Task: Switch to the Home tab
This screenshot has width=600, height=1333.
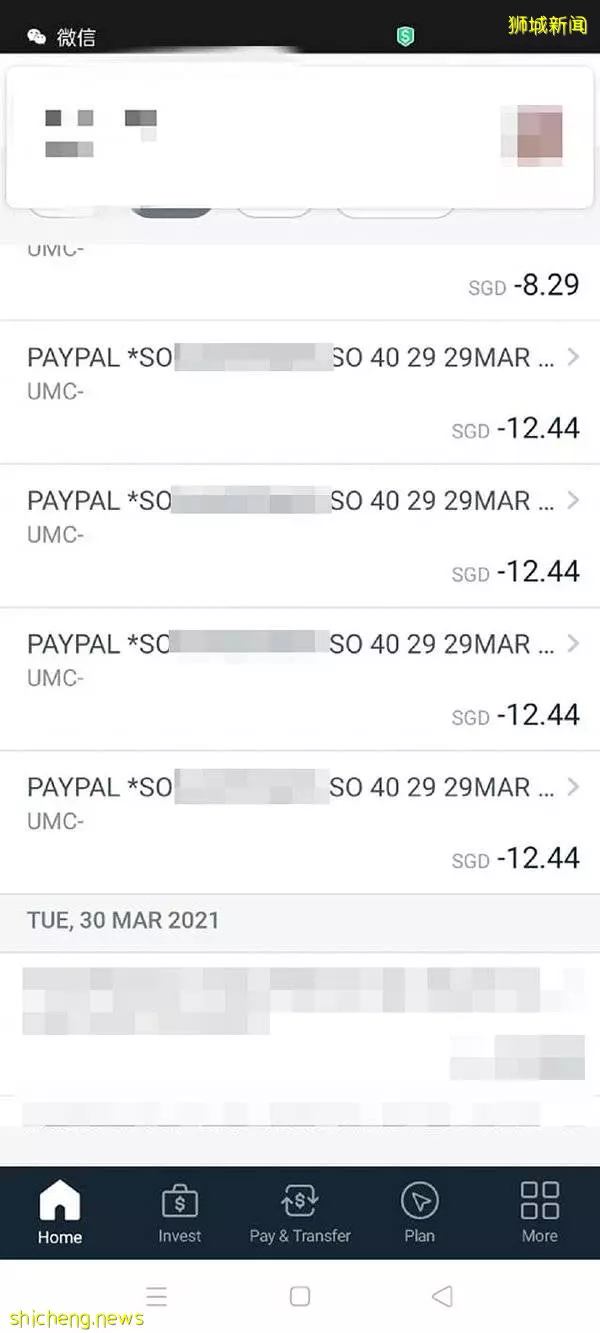Action: pyautogui.click(x=60, y=1212)
